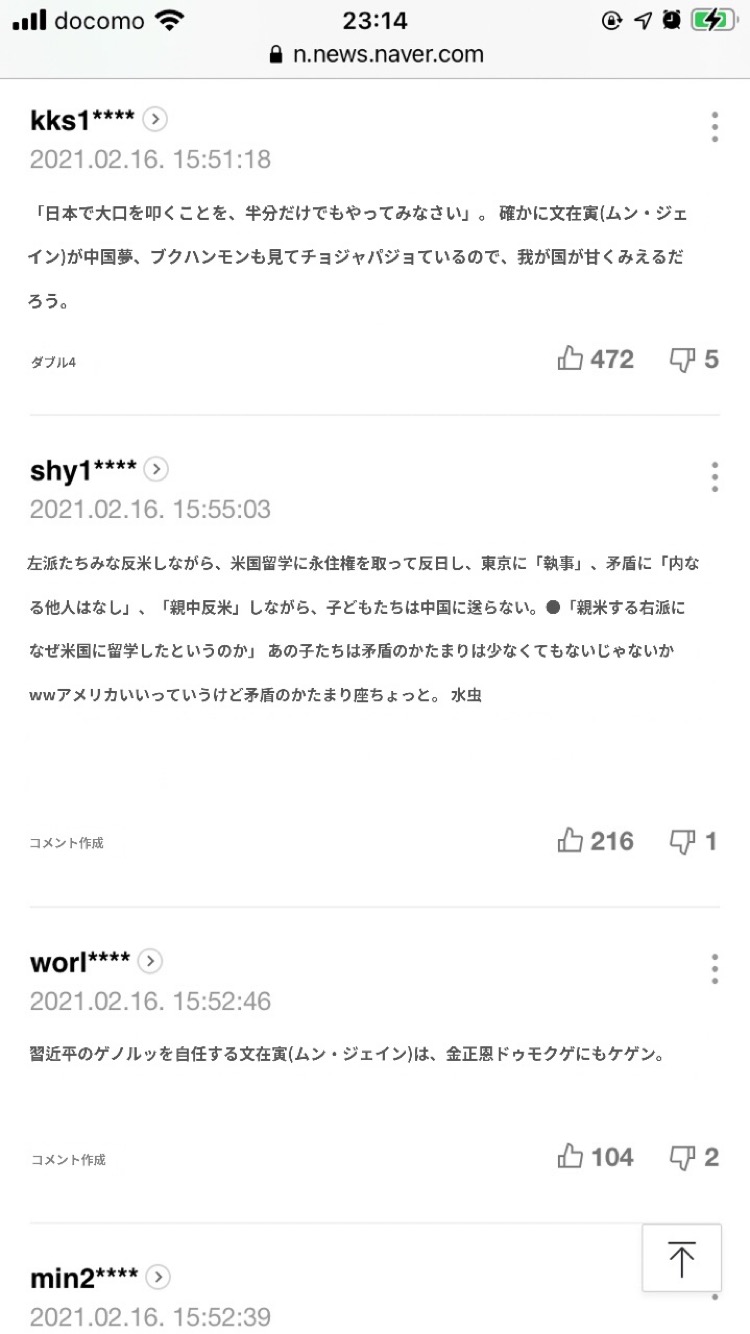Open worl**** user profile arrow
The width and height of the screenshot is (750, 1334).
150,961
